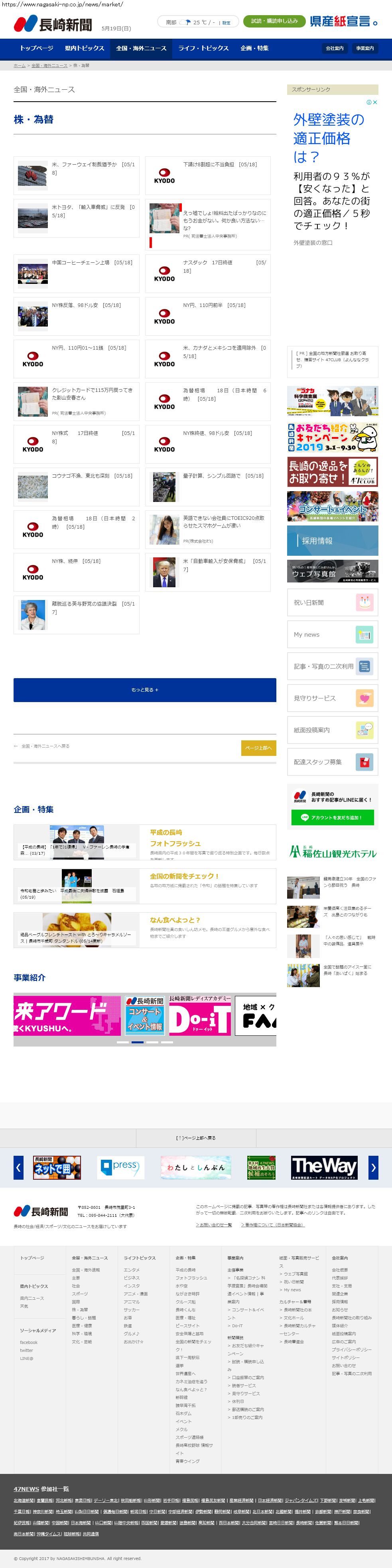Load more articles with もっと見る＋
This screenshot has width=392, height=1568.
click(x=145, y=690)
